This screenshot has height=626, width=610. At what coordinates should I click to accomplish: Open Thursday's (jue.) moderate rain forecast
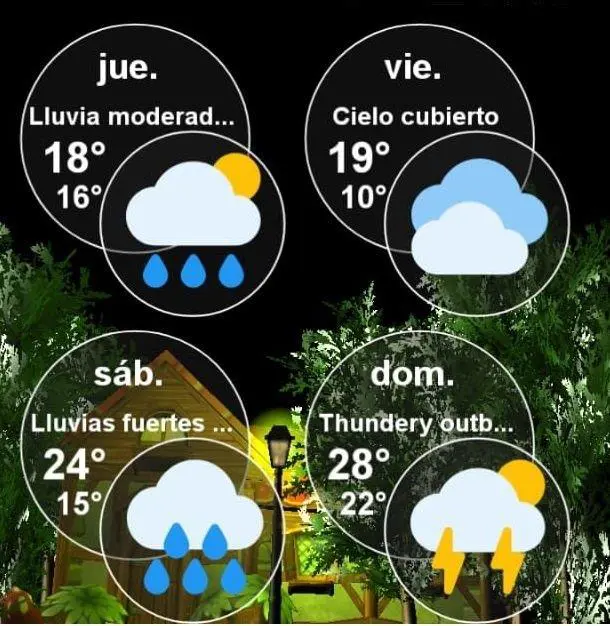[133, 118]
